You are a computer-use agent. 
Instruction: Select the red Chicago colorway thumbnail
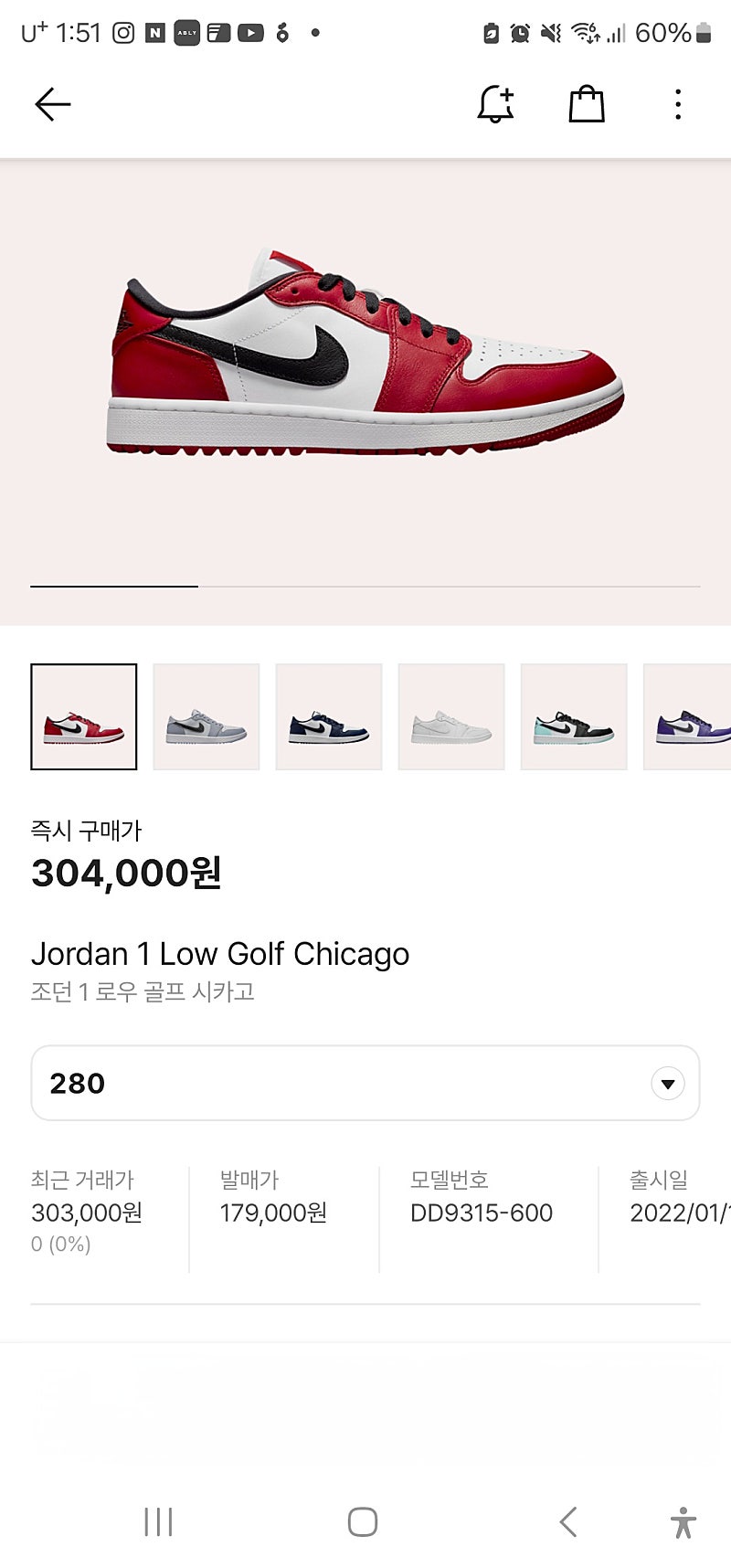84,717
